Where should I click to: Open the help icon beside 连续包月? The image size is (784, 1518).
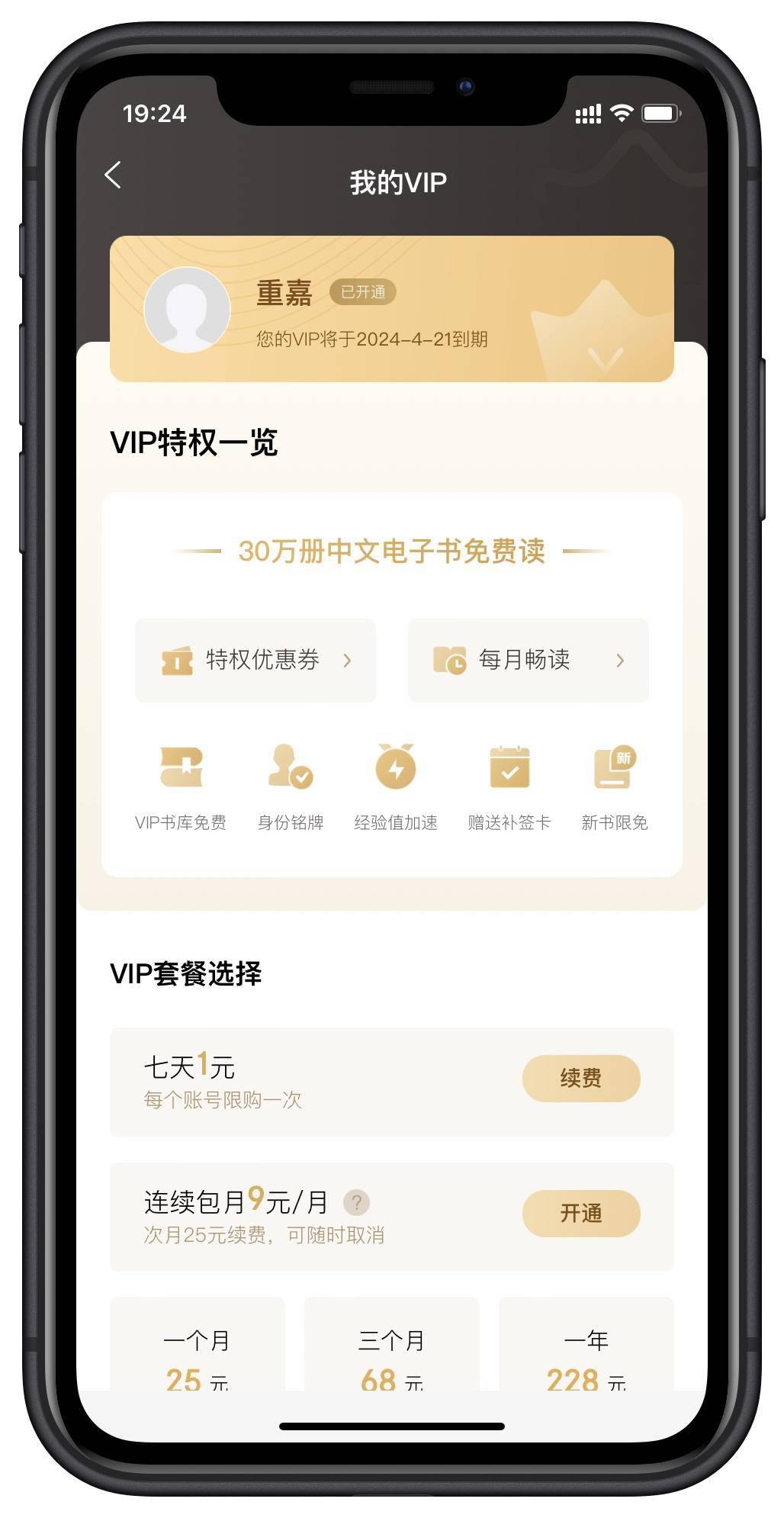[356, 1203]
